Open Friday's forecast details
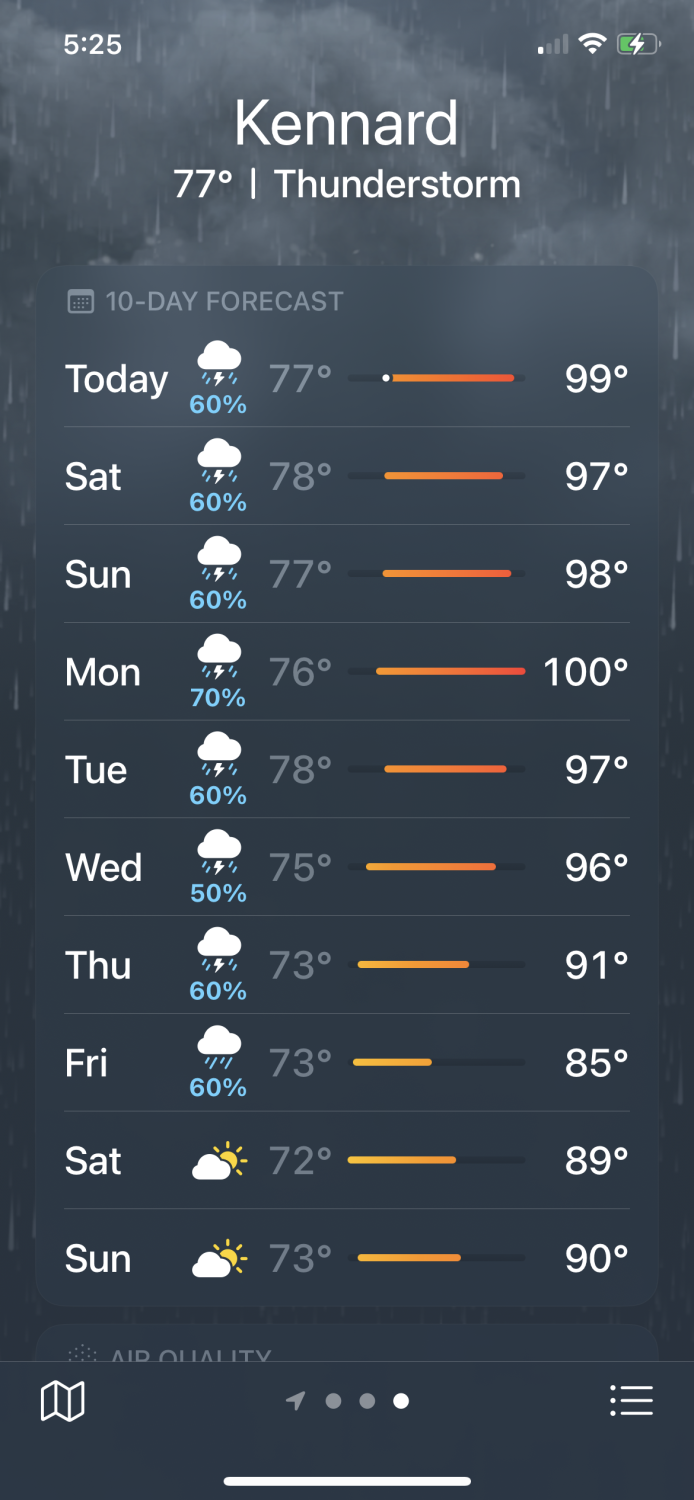This screenshot has width=694, height=1500. (346, 1062)
